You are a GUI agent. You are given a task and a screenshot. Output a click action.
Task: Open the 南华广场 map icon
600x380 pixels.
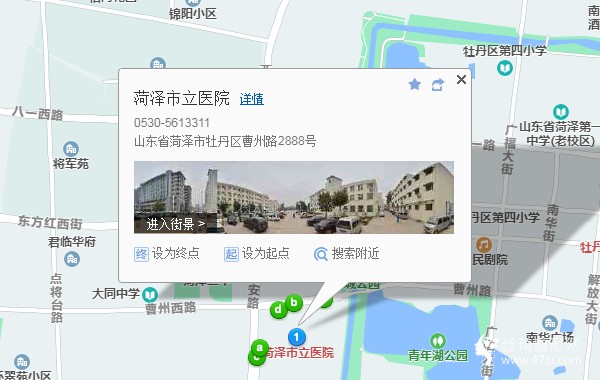(550, 323)
